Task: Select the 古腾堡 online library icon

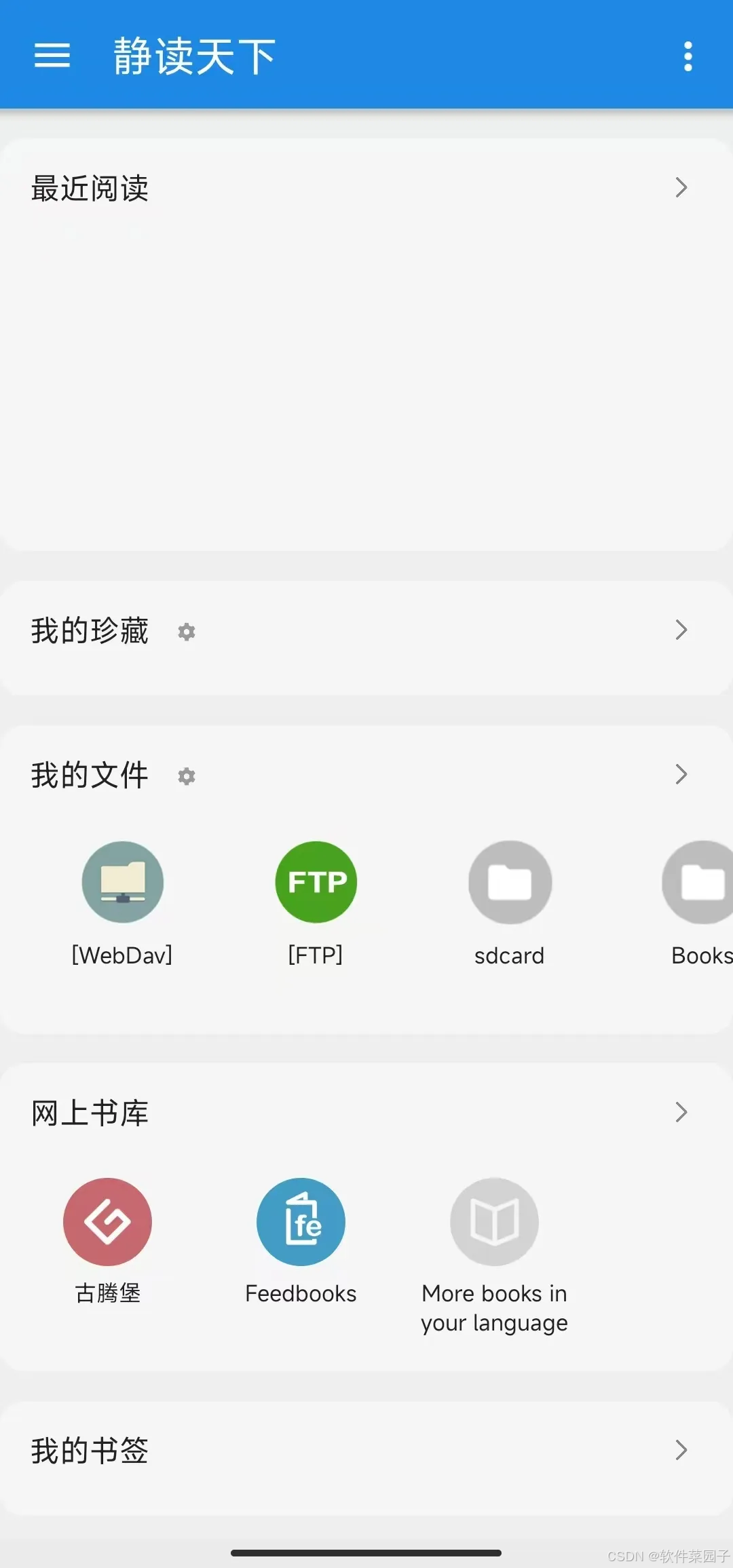Action: pos(107,1221)
